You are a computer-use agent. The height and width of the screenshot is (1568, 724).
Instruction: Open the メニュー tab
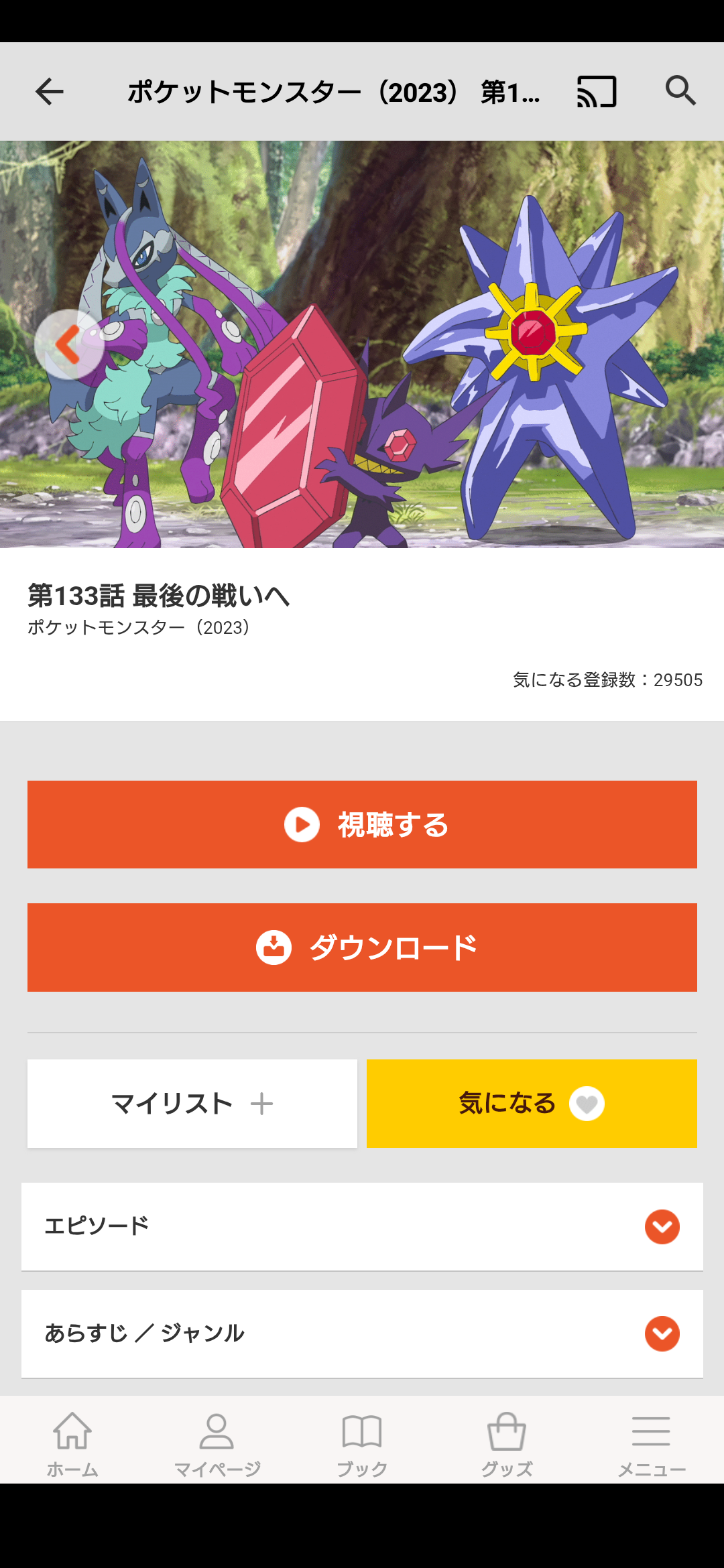pyautogui.click(x=651, y=1444)
